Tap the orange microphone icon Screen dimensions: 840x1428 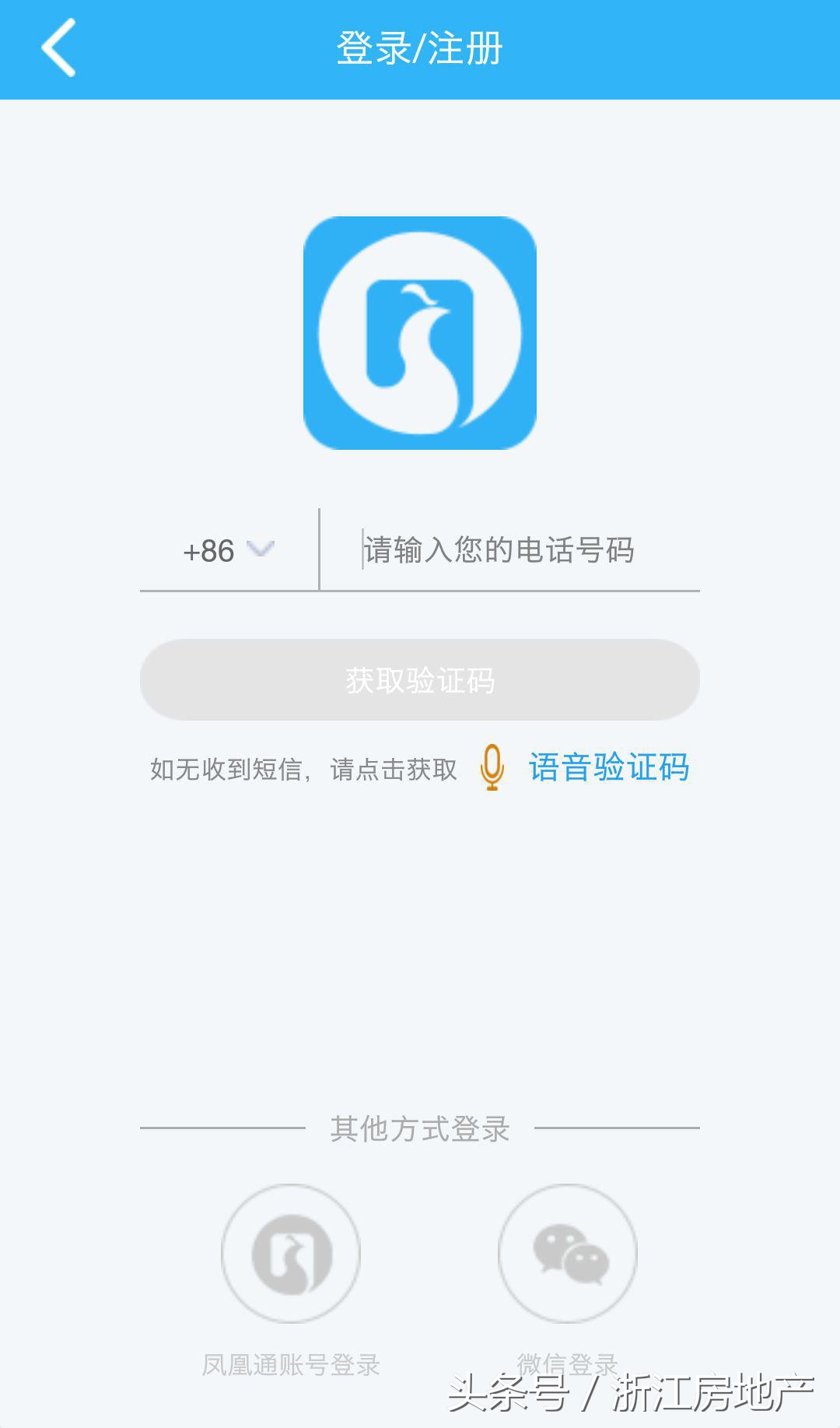click(x=490, y=769)
